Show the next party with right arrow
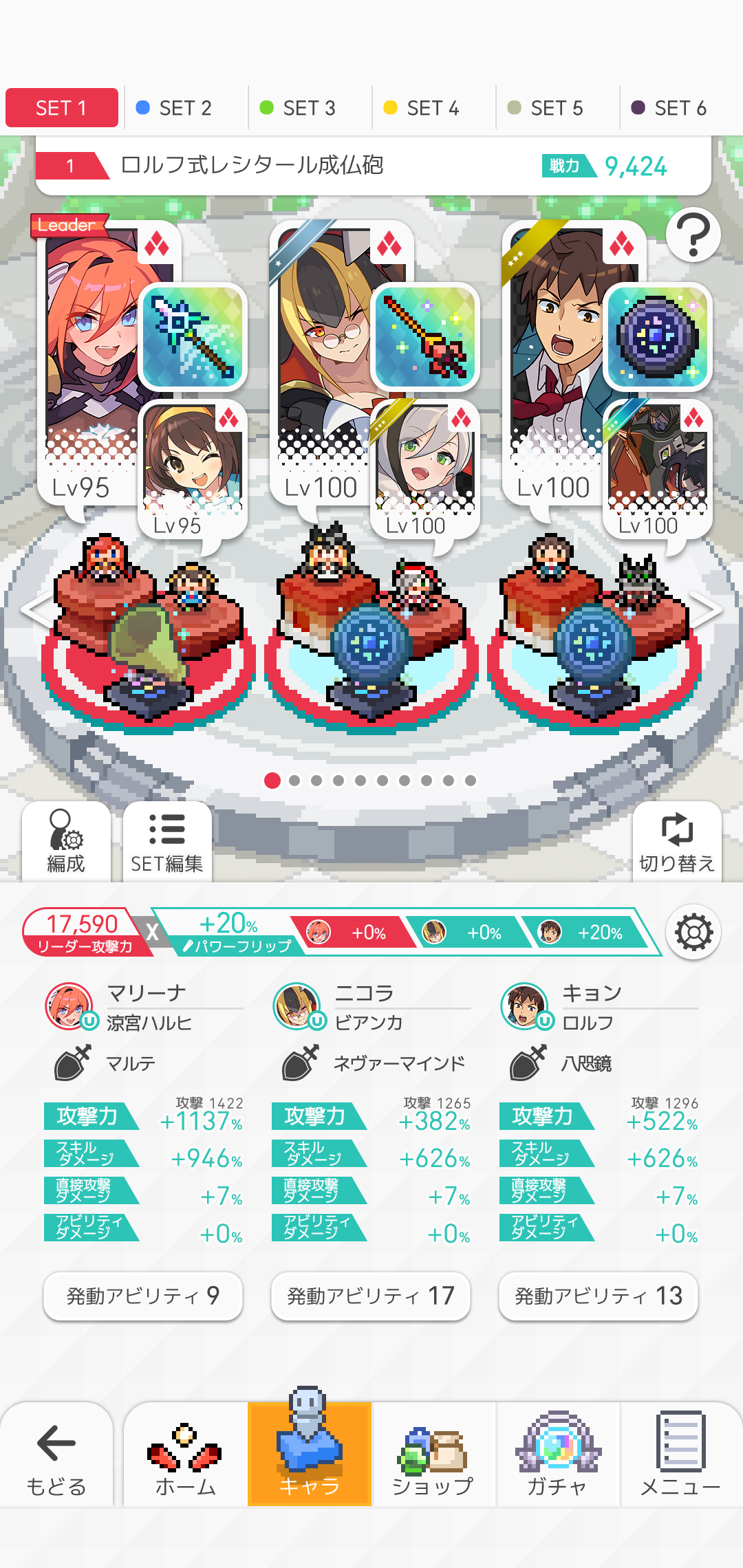 pos(707,609)
